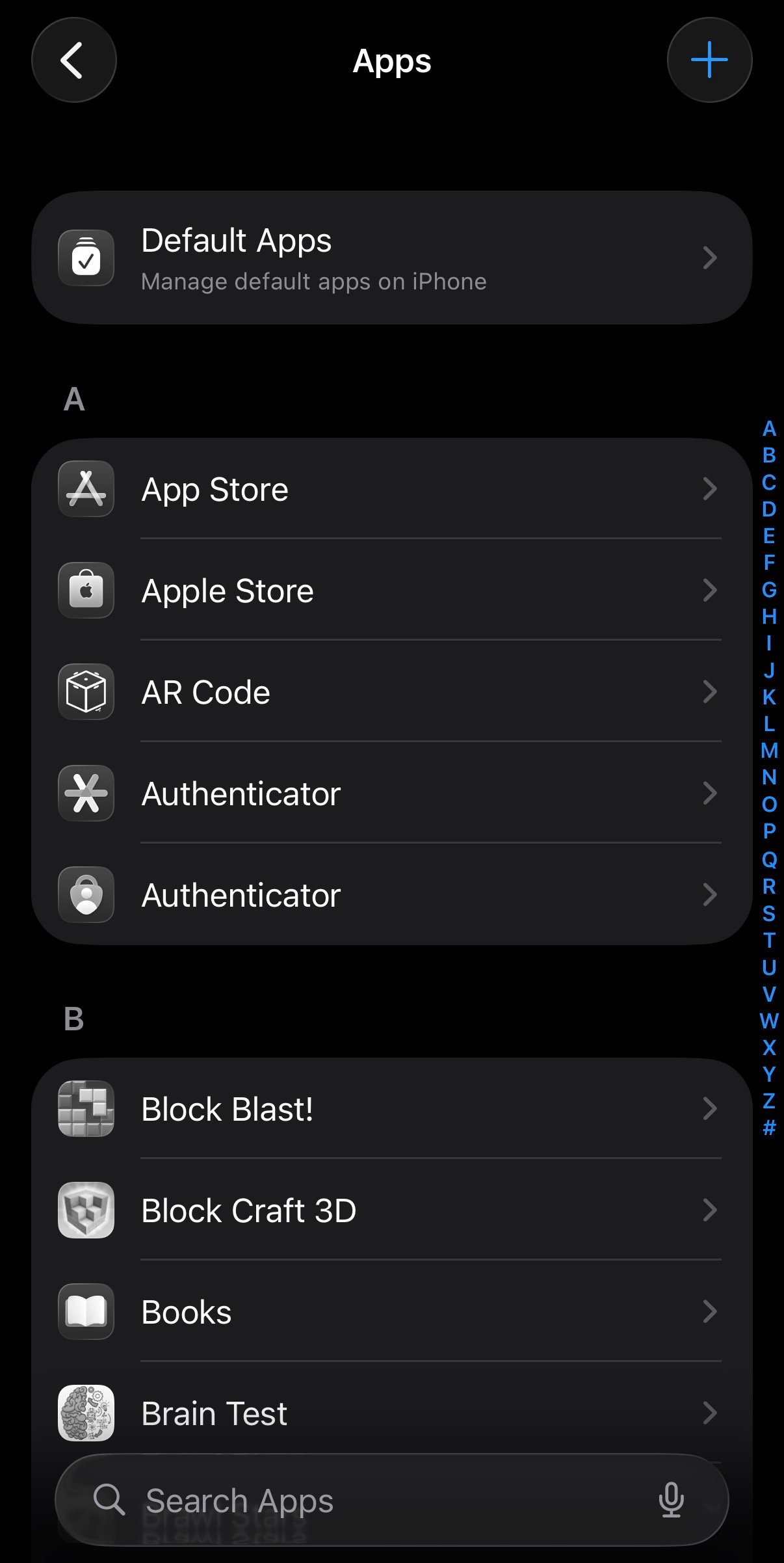
Task: Go back to the previous Settings page
Action: click(73, 60)
